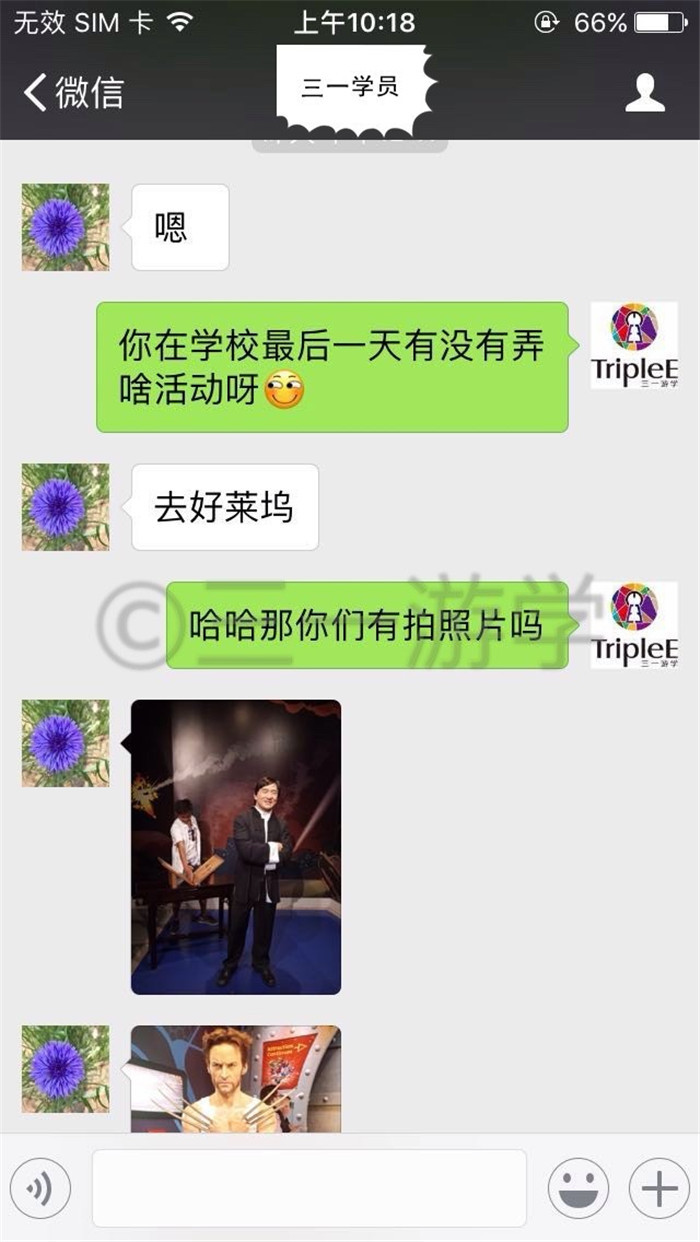Open the plus attachments menu
This screenshot has height=1242, width=700.
pyautogui.click(x=659, y=1188)
